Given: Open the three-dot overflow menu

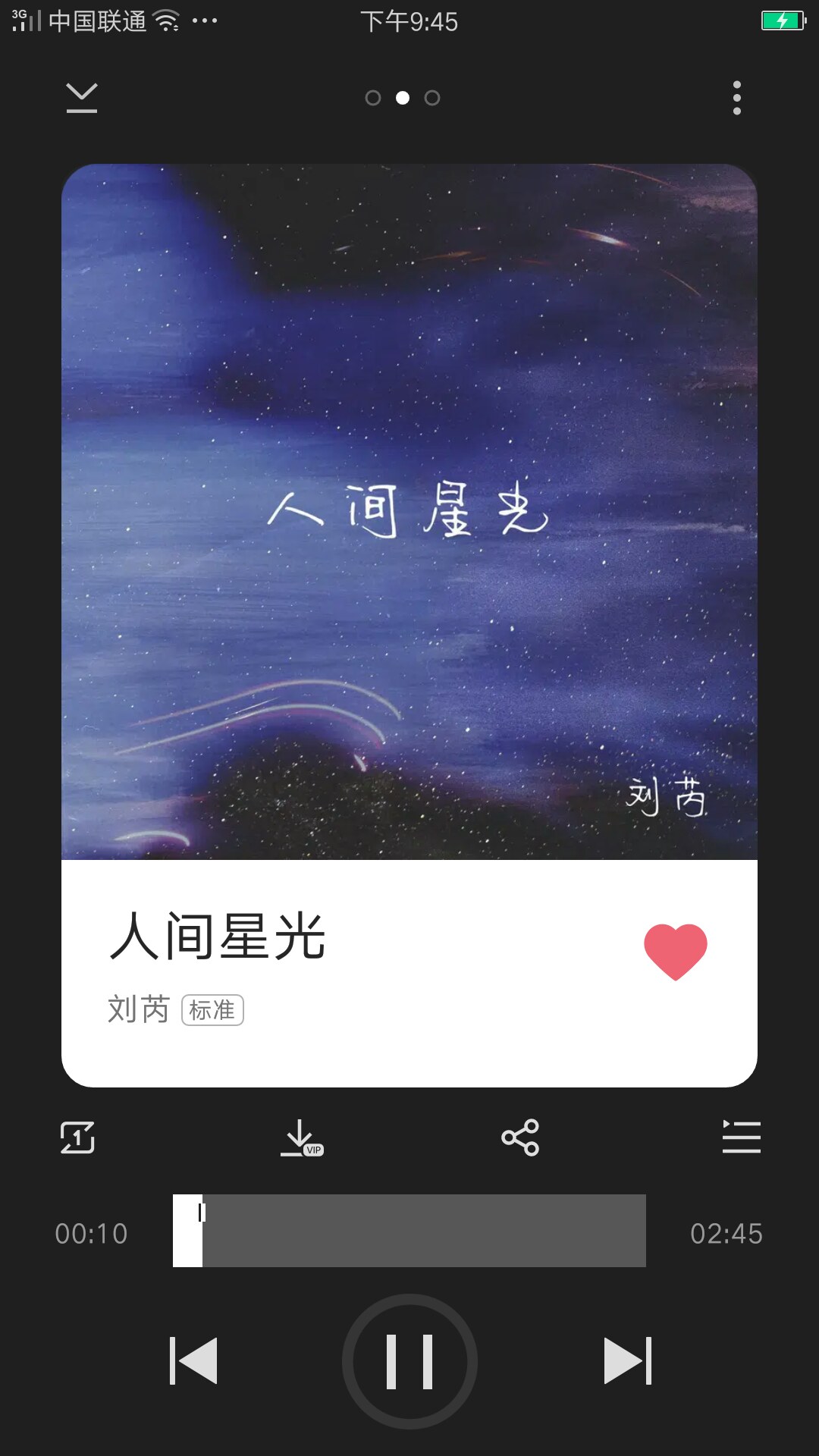Looking at the screenshot, I should [736, 98].
